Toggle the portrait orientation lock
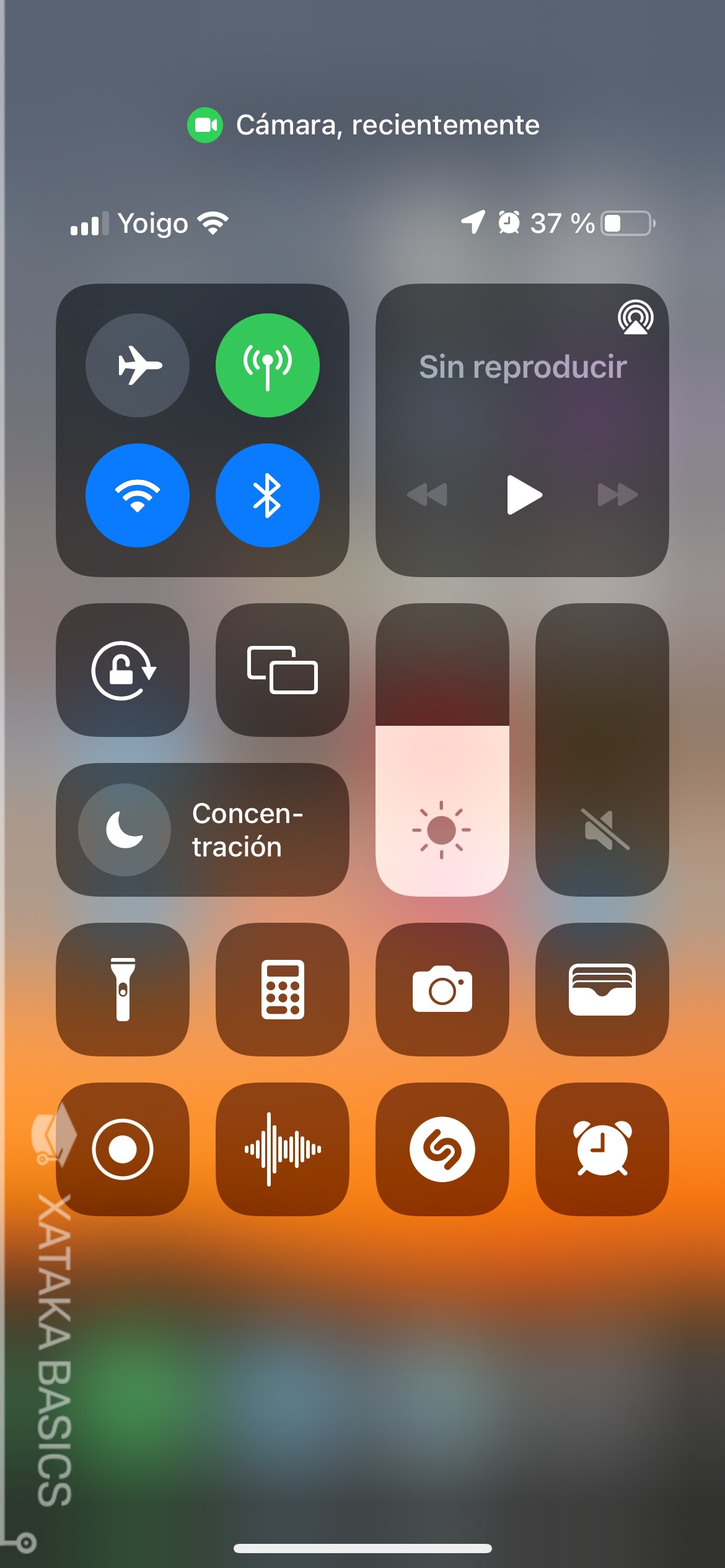Image resolution: width=725 pixels, height=1568 pixels. (123, 670)
